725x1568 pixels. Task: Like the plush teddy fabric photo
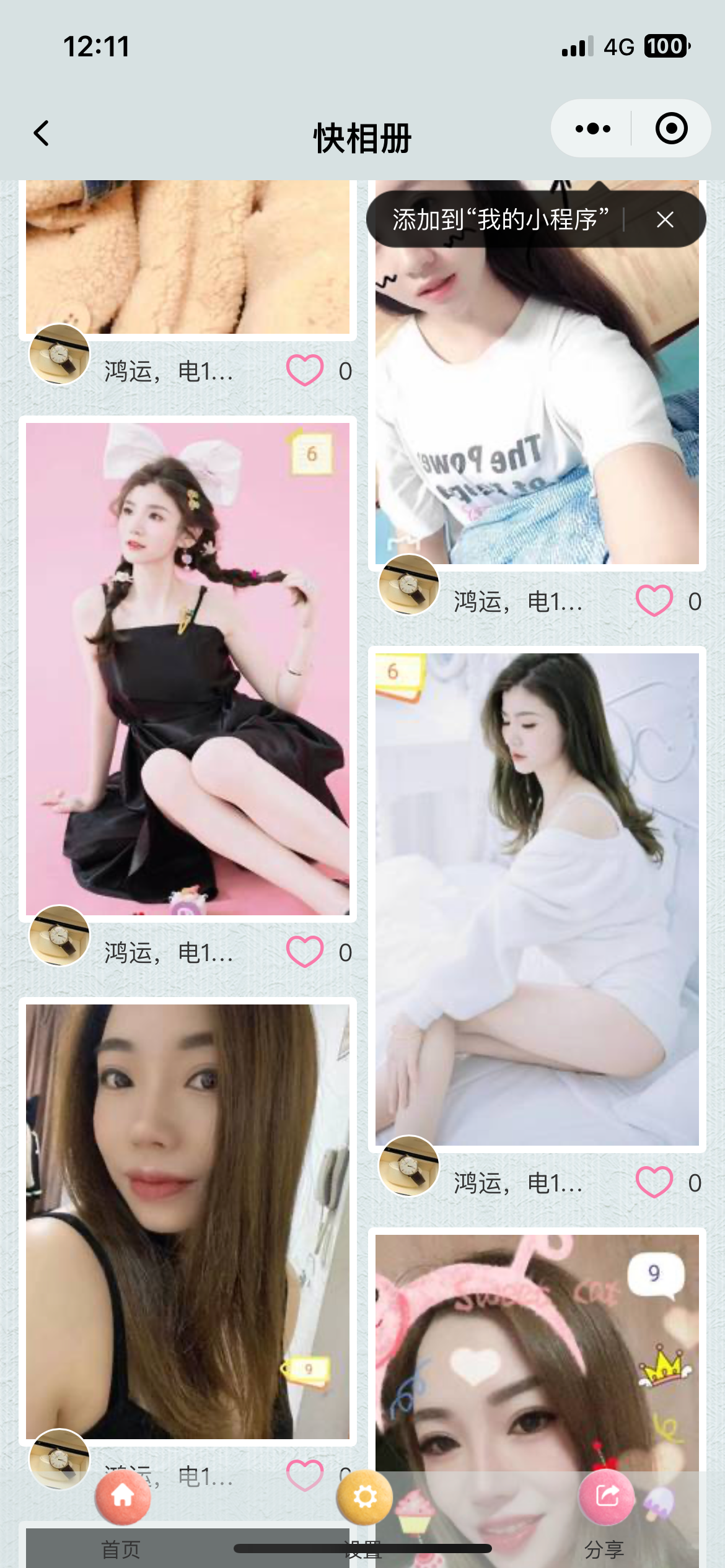(305, 370)
